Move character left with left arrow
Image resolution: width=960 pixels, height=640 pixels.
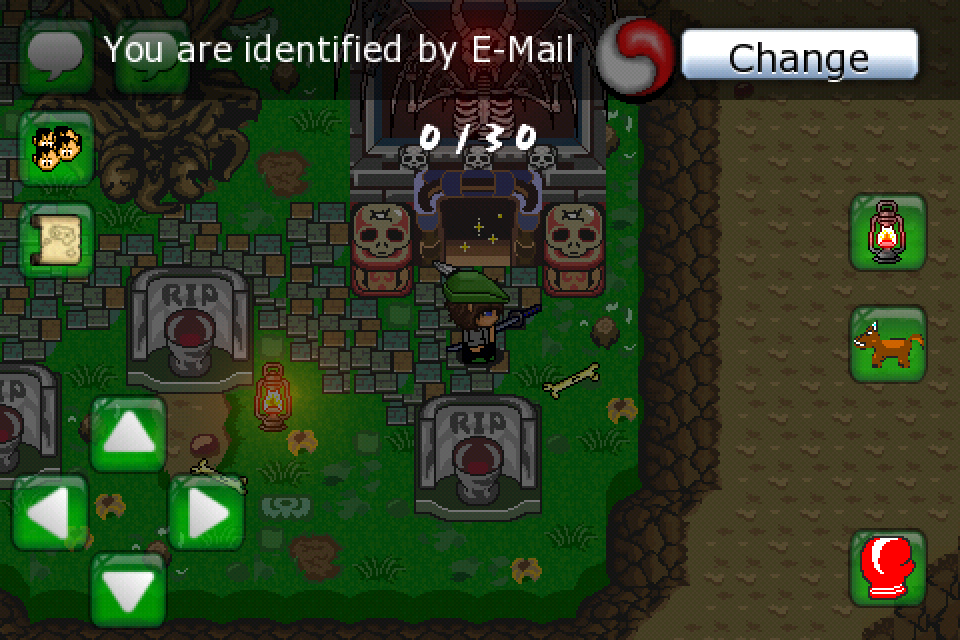pos(50,513)
